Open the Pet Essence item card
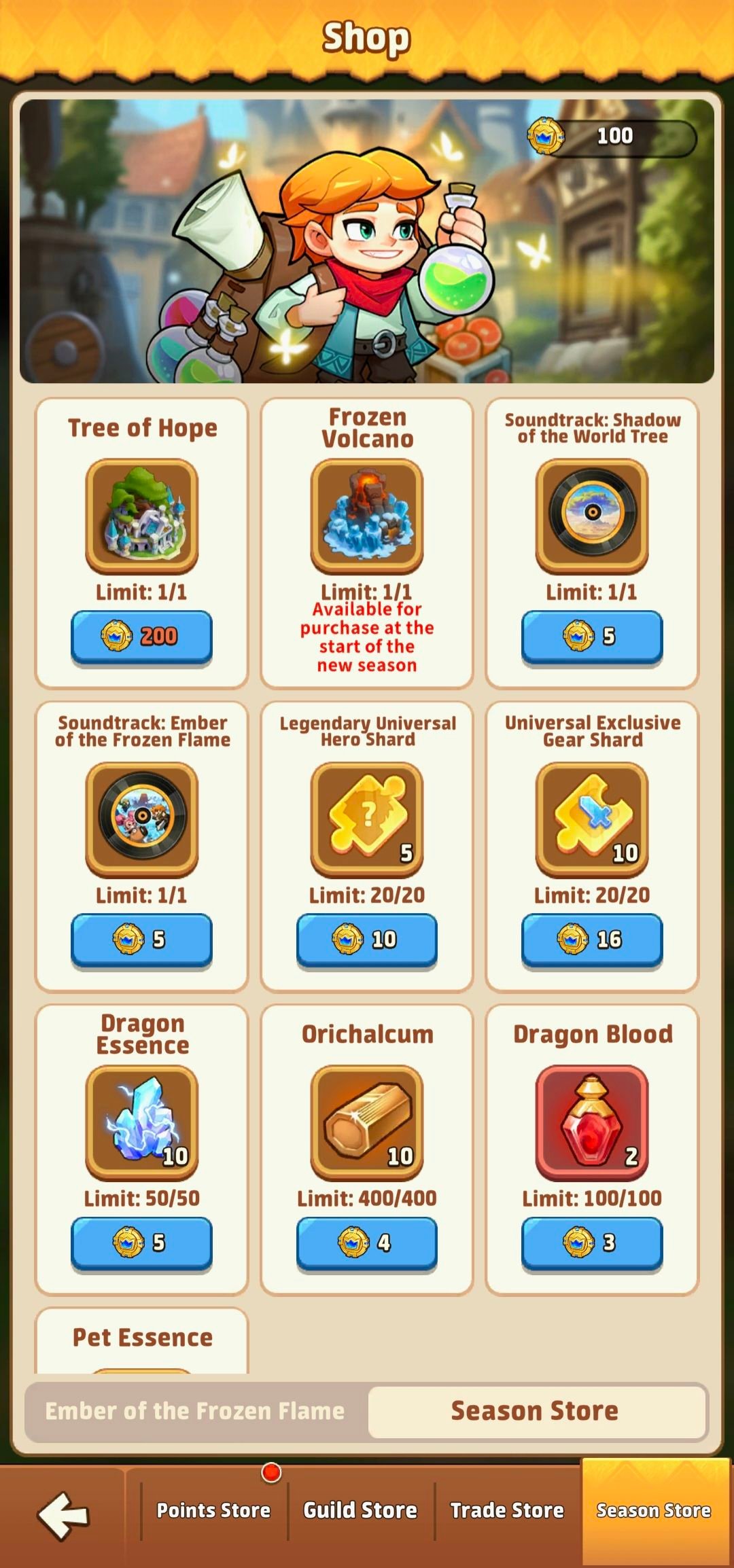The width and height of the screenshot is (734, 1568). (x=141, y=1340)
